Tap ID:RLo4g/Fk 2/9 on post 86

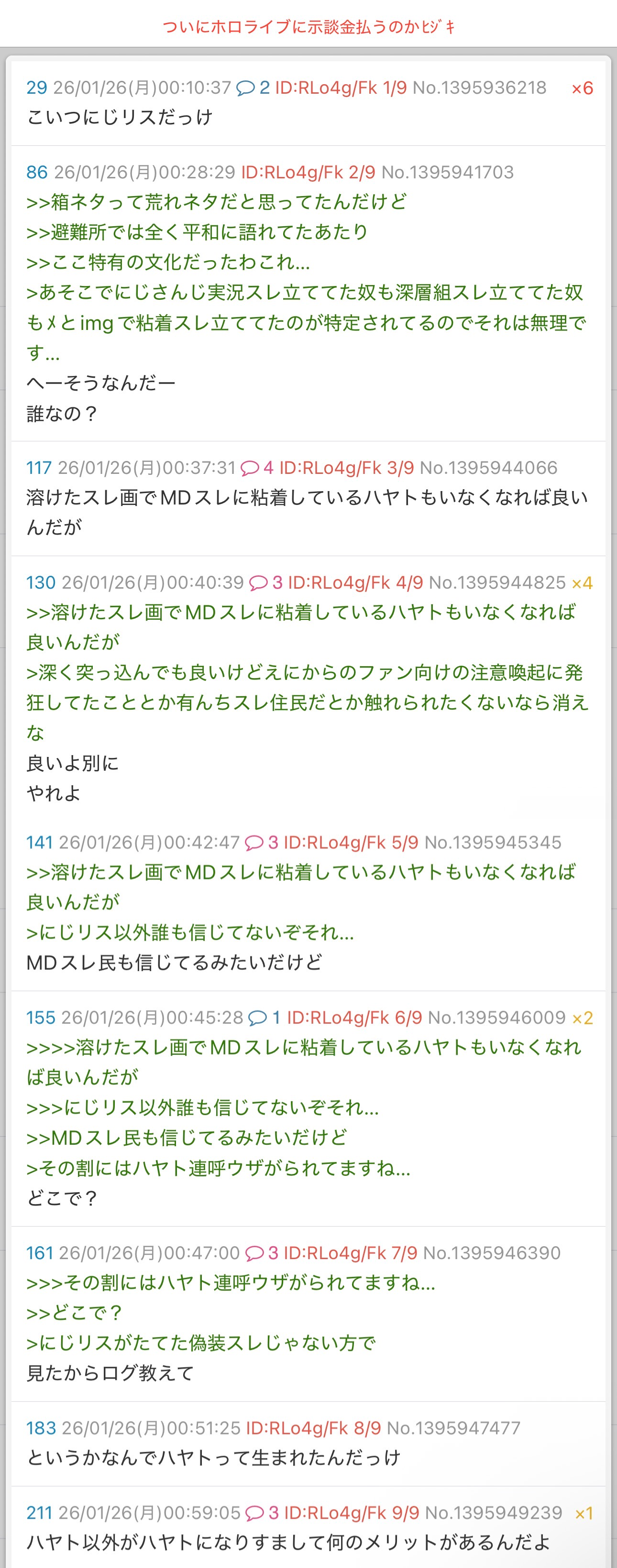click(308, 172)
